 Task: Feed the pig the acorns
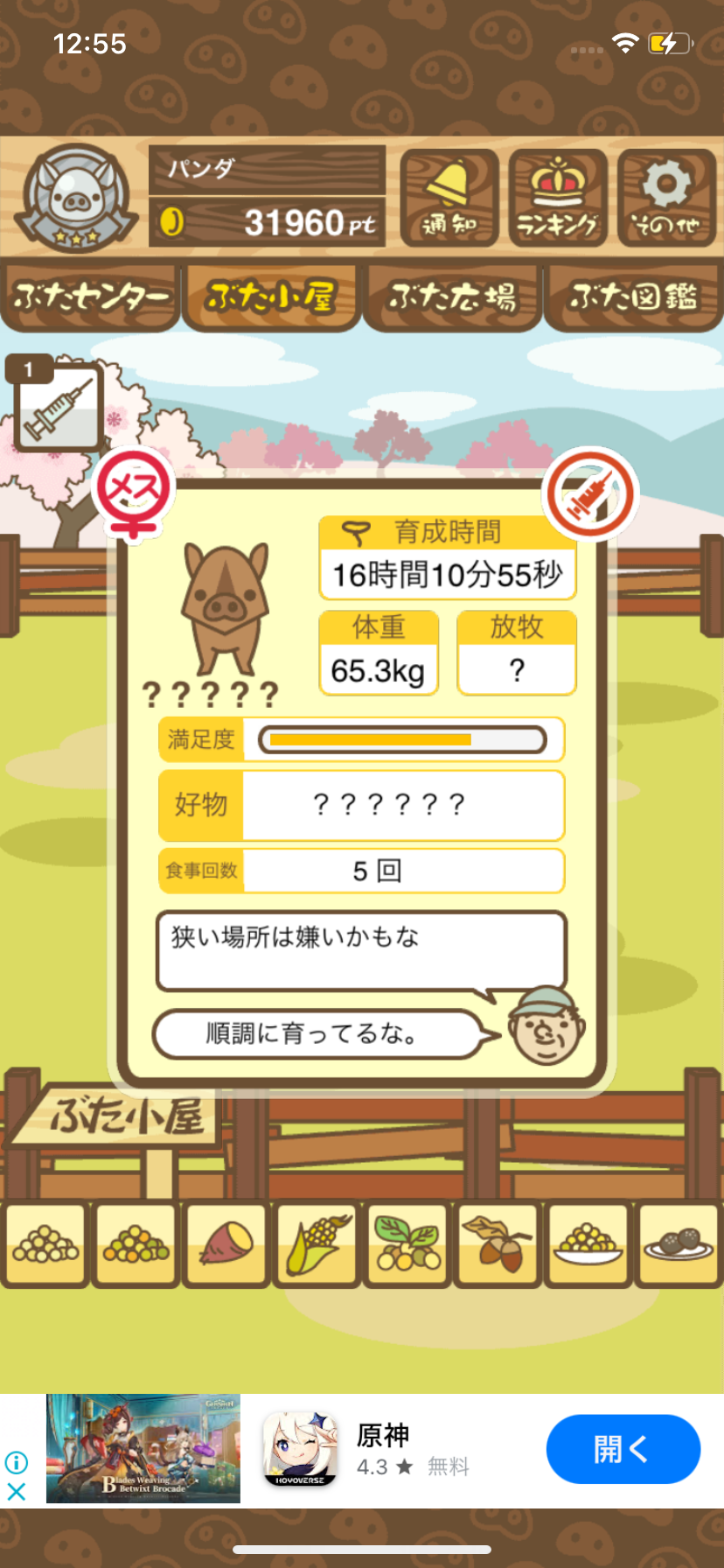(498, 1244)
